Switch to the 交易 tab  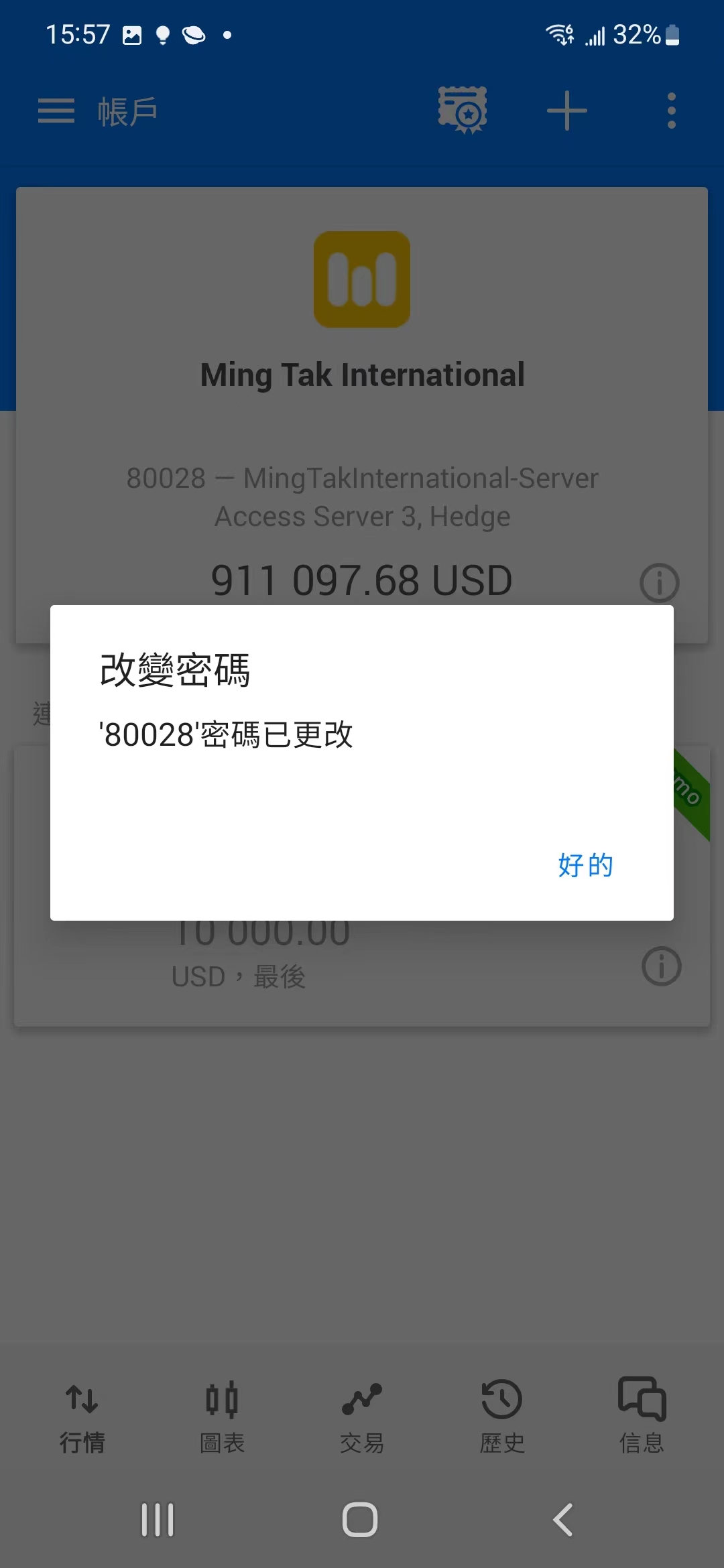click(x=362, y=1414)
